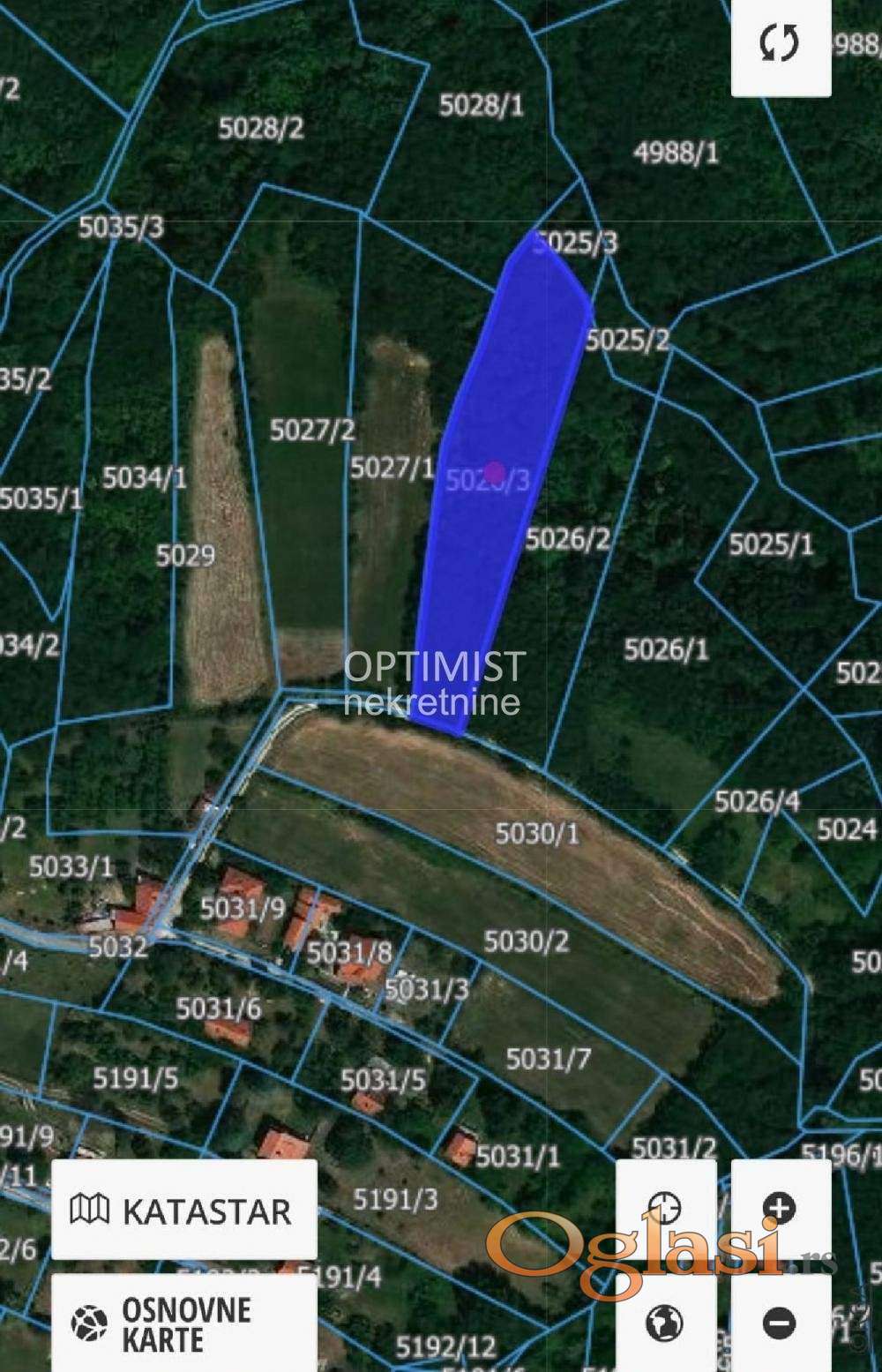Screen dimensions: 882x1372
Task: Tap the refresh arrows icon
Action: pos(780,44)
